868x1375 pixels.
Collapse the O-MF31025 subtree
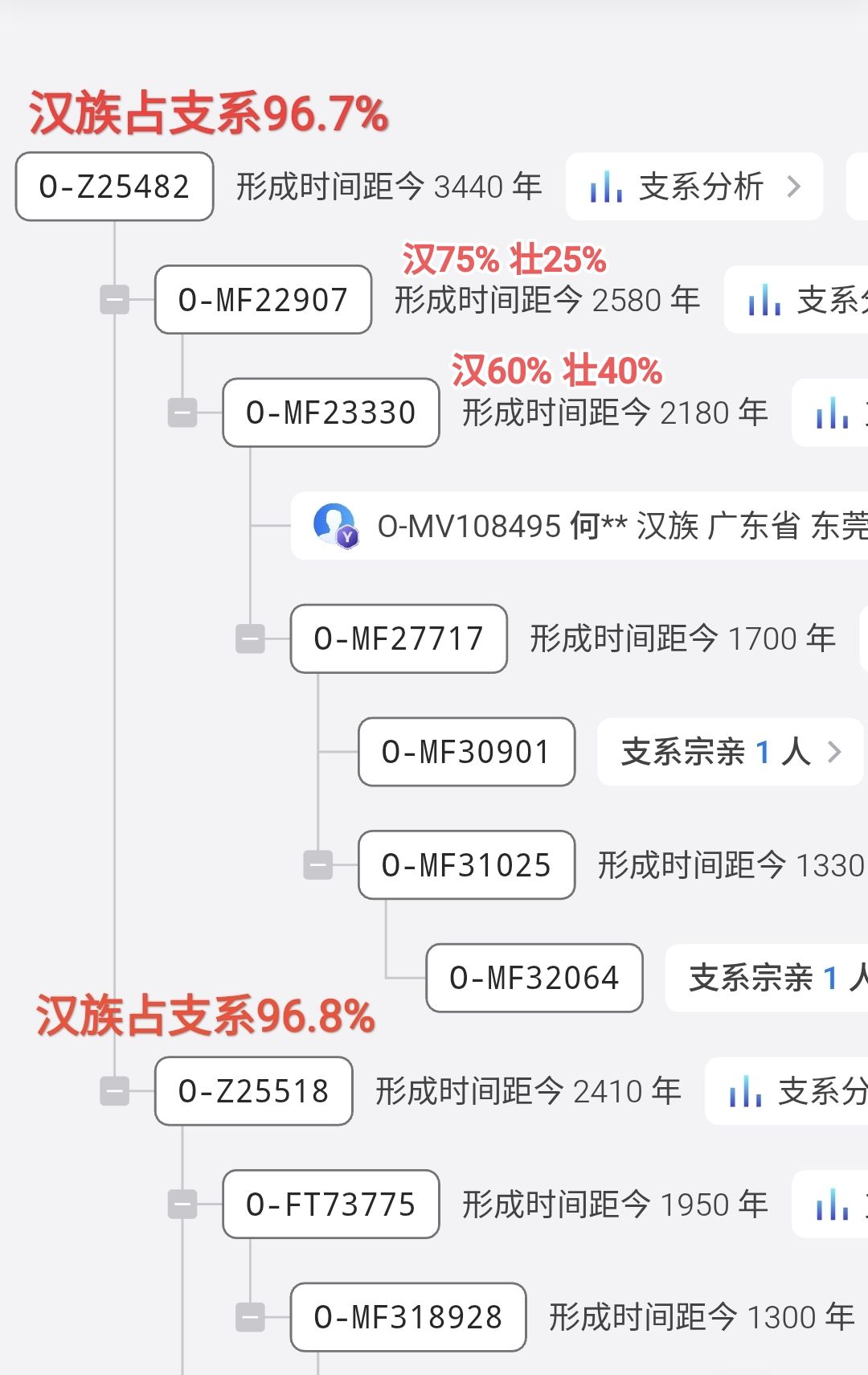tap(317, 865)
